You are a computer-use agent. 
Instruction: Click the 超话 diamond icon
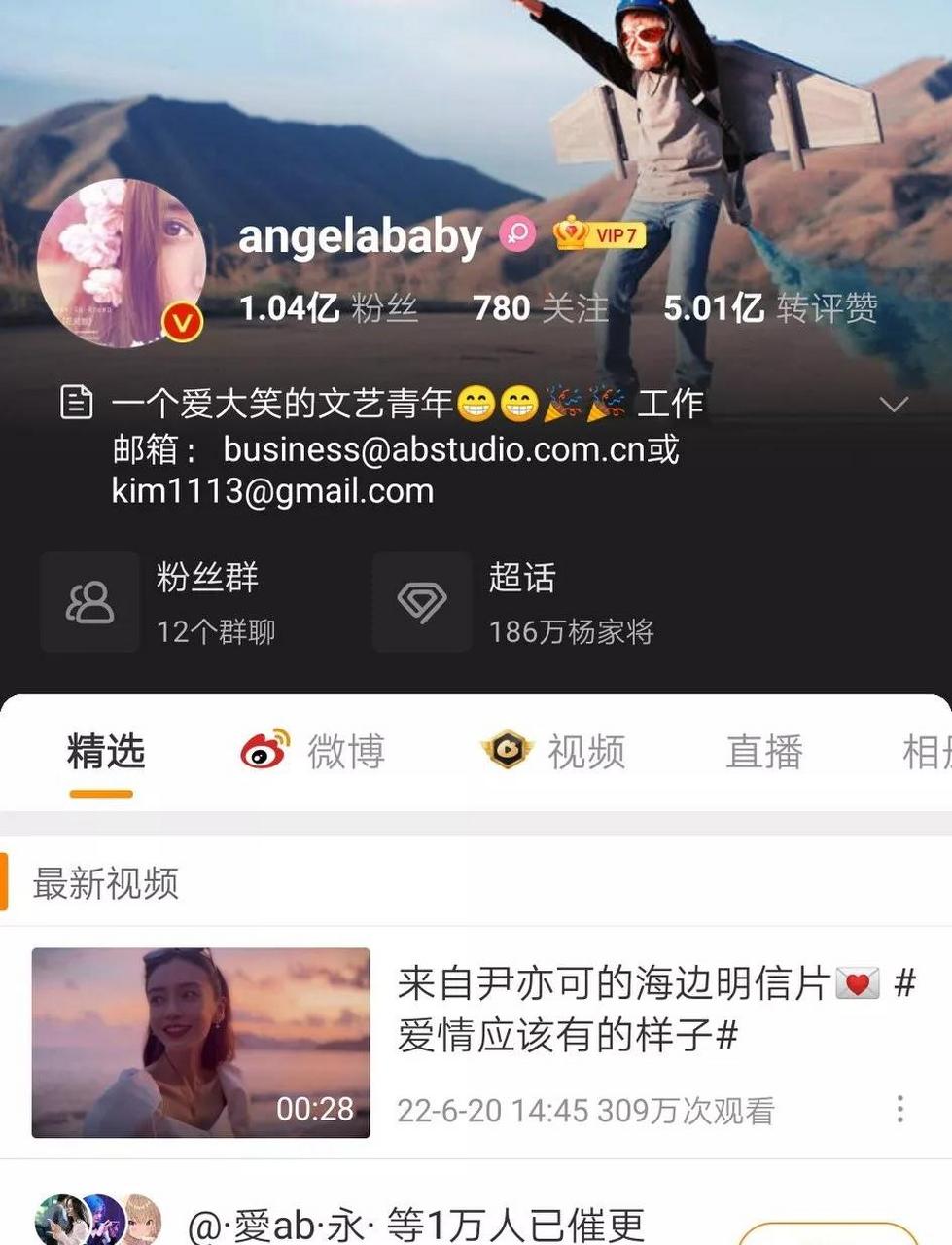[x=422, y=601]
